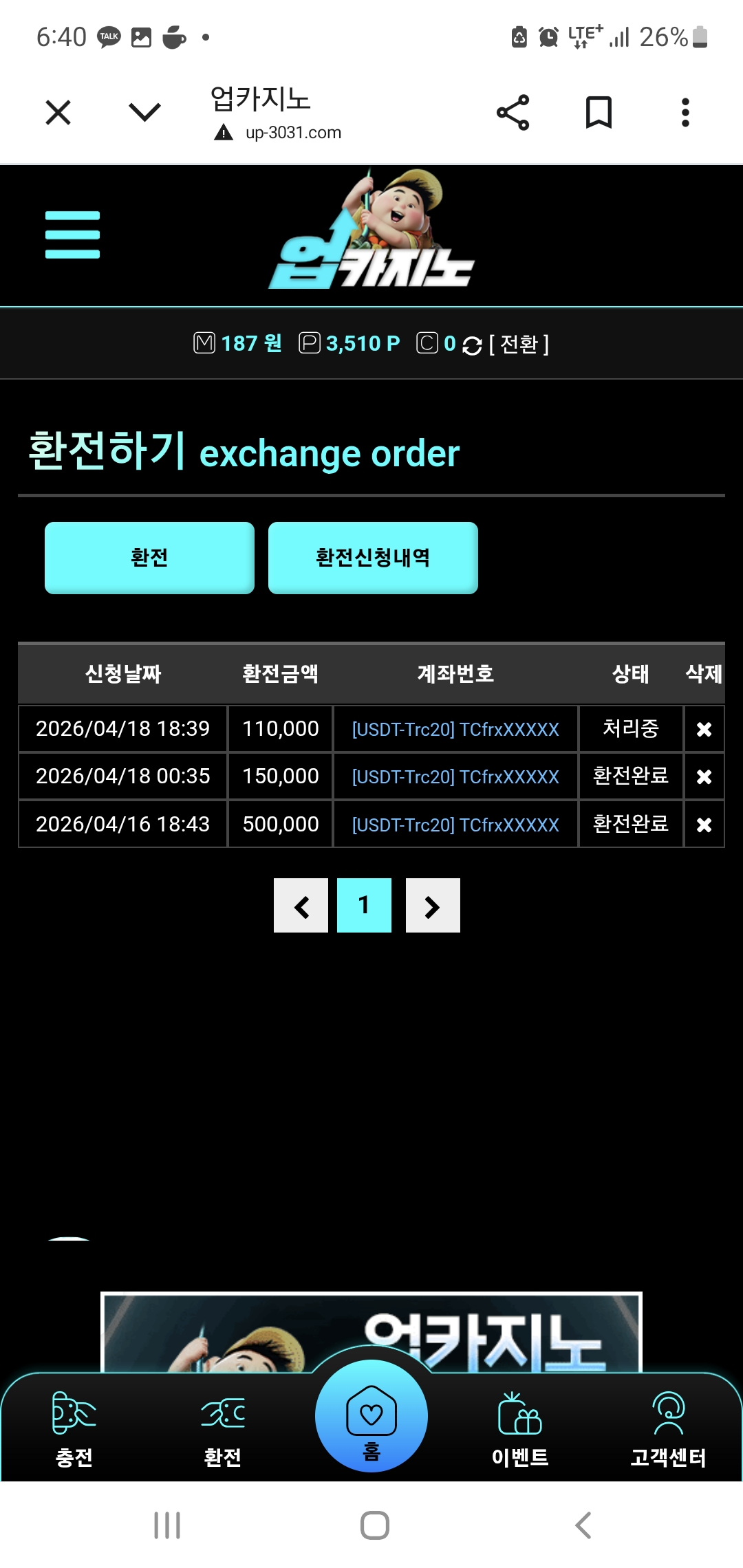Open 환전신청내역 history

pyautogui.click(x=373, y=558)
